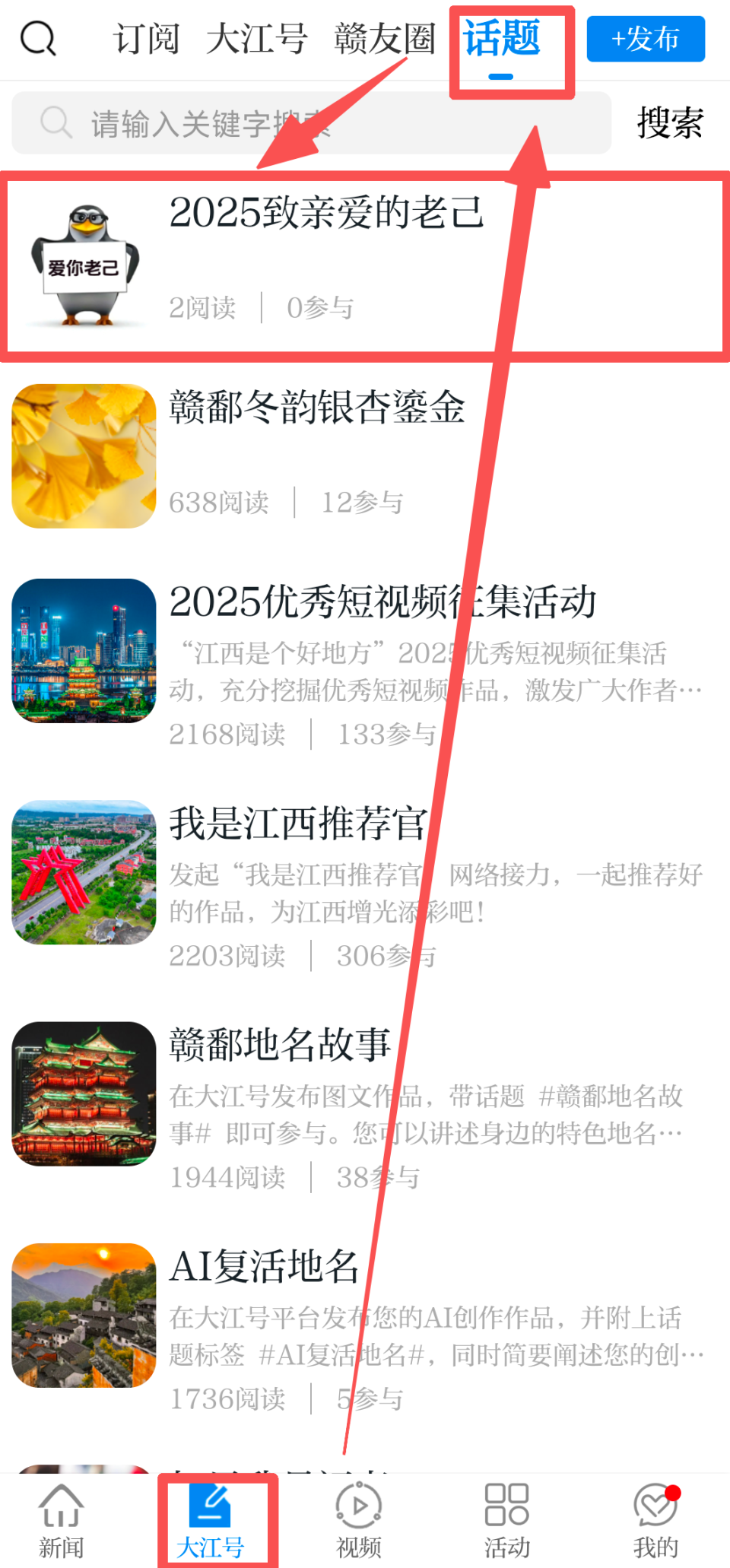The image size is (730, 1568).
Task: Open the 大江号 top menu item
Action: 258,40
